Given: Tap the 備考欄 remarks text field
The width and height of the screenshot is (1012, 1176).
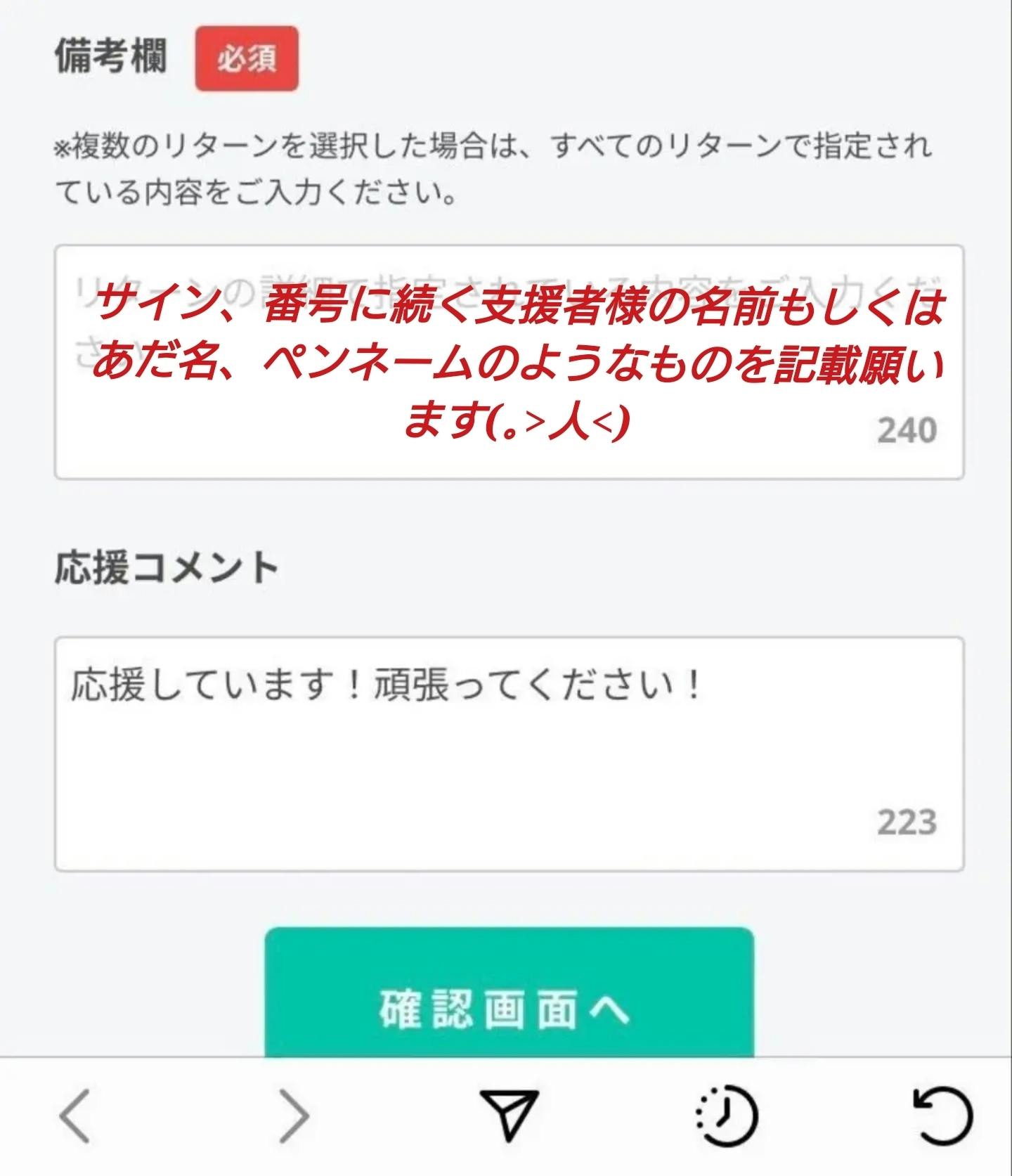Looking at the screenshot, I should [509, 362].
